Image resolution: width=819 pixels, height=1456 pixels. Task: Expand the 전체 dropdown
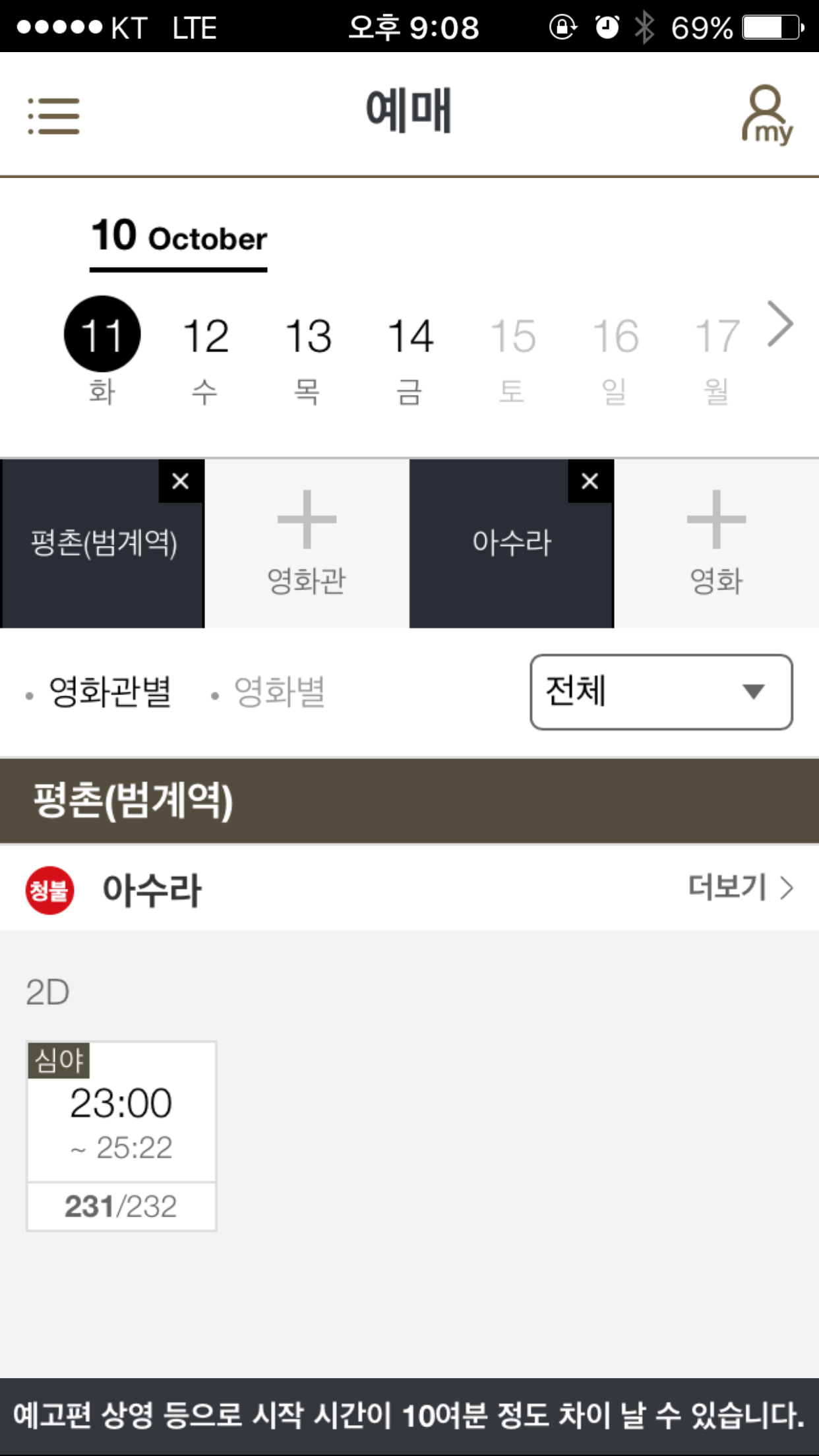tap(661, 692)
